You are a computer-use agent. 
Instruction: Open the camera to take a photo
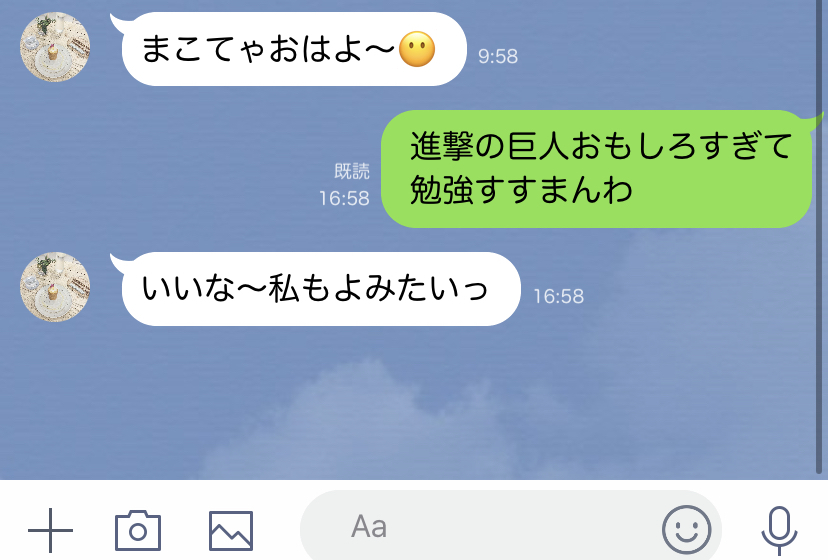coord(138,529)
